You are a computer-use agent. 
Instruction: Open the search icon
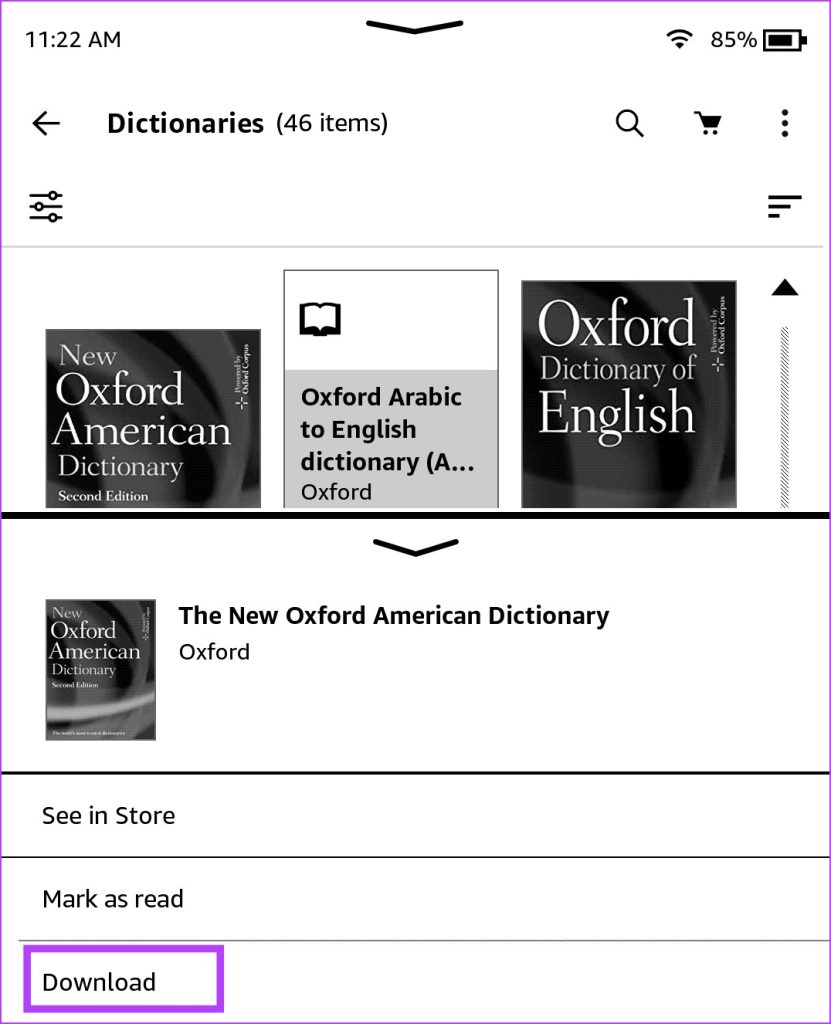tap(629, 123)
